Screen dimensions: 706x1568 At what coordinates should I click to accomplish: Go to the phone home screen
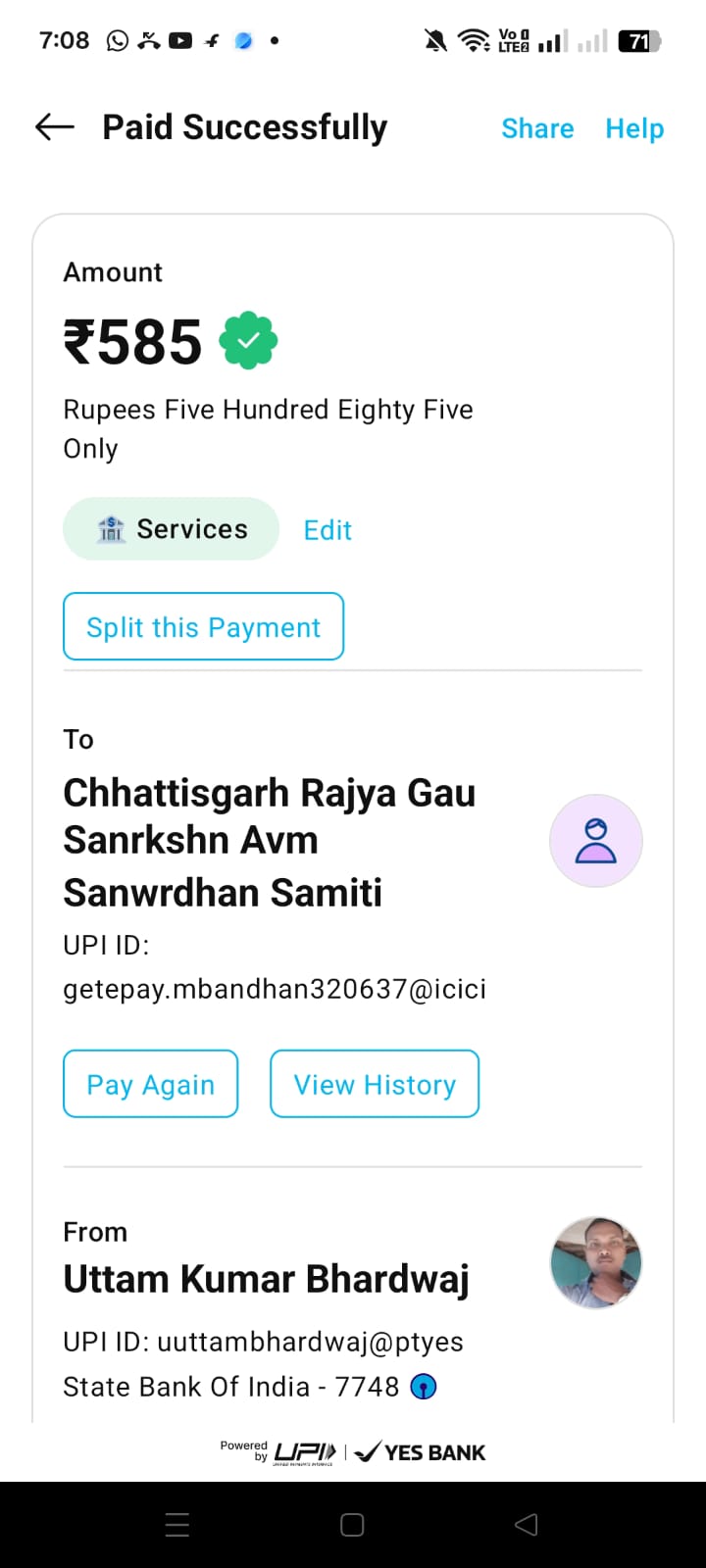click(352, 1525)
